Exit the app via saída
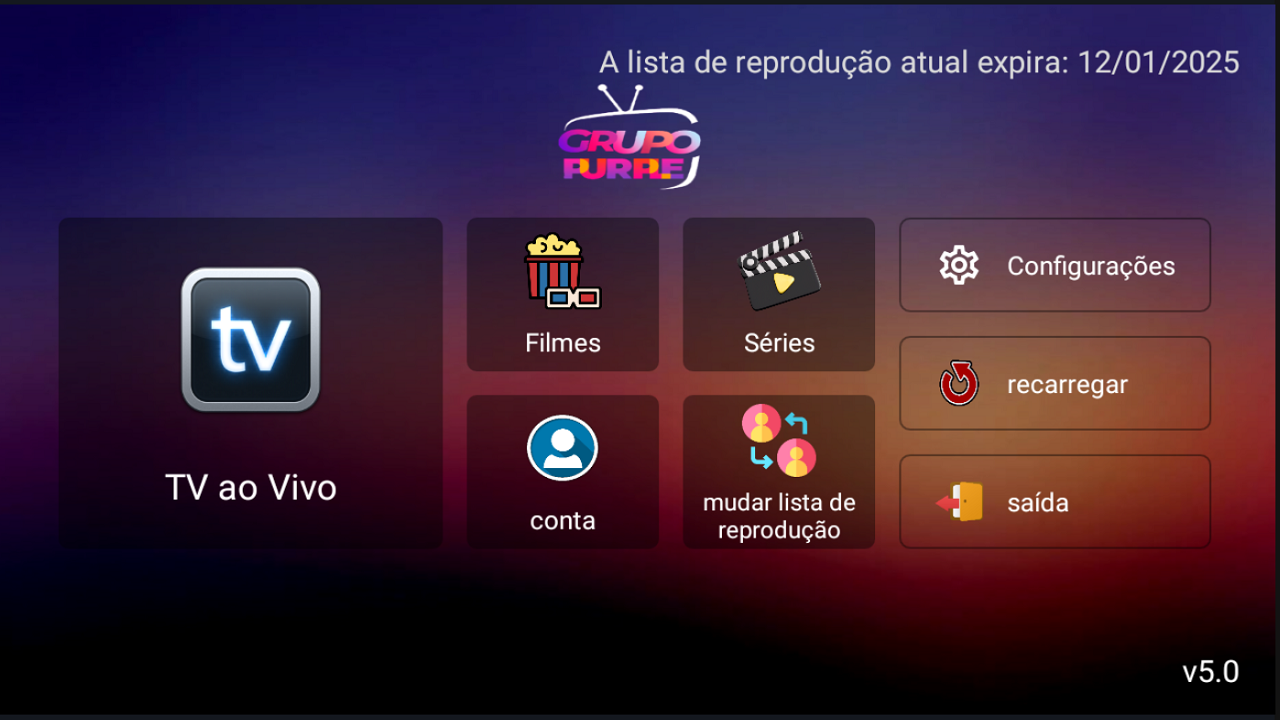Viewport: 1280px width, 720px height. (x=1055, y=502)
